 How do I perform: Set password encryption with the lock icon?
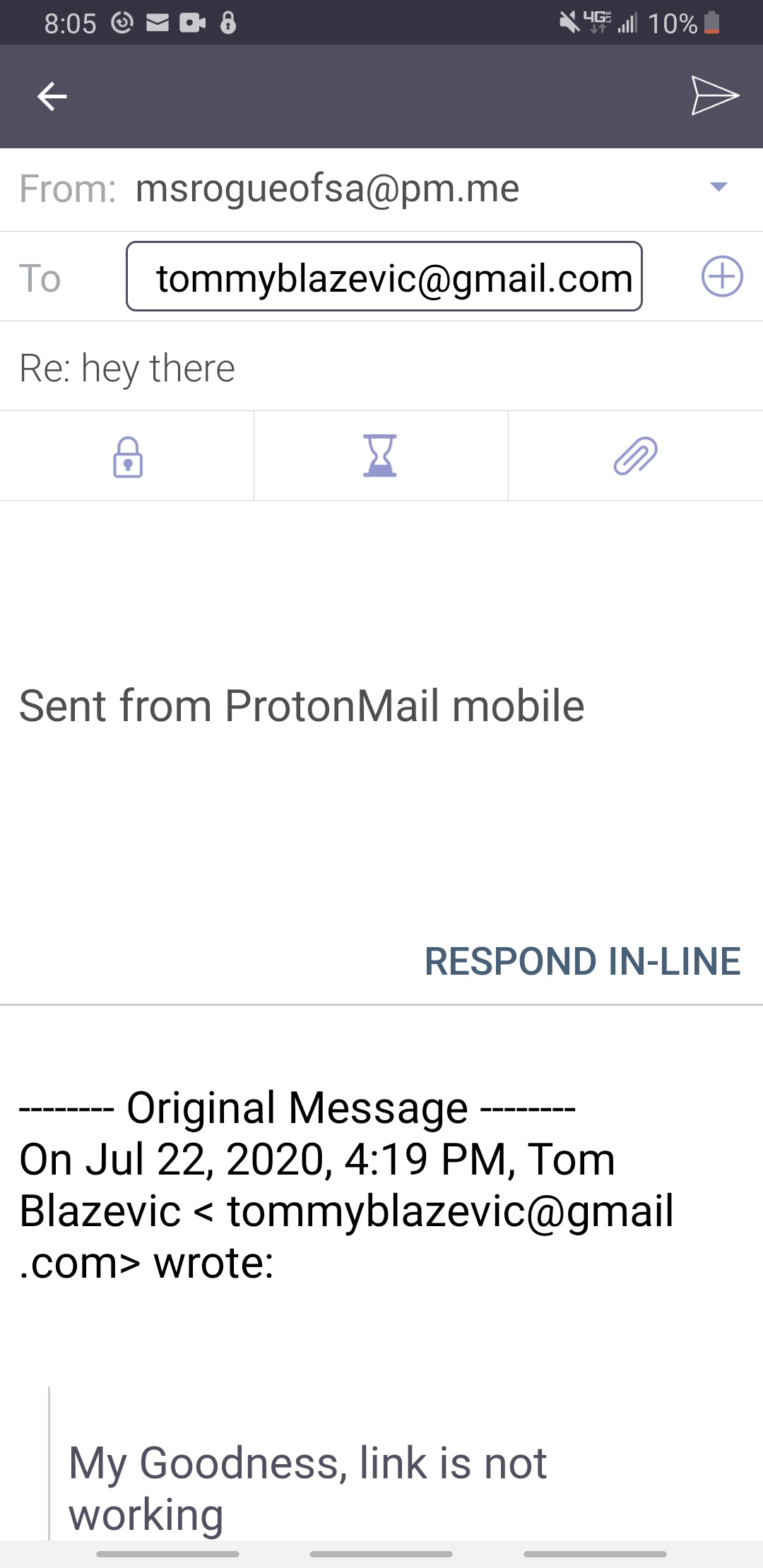(x=128, y=456)
